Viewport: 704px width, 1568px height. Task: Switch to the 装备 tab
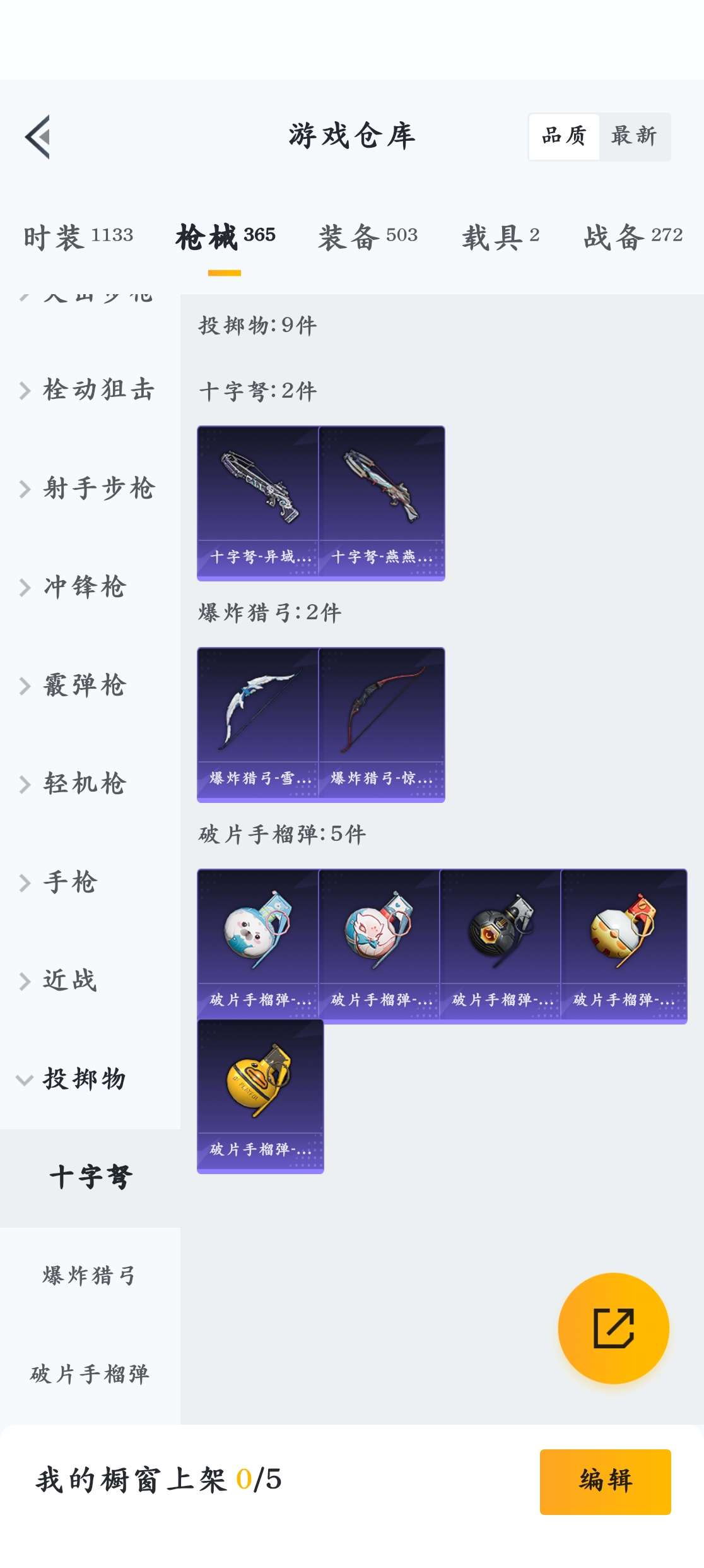point(368,237)
